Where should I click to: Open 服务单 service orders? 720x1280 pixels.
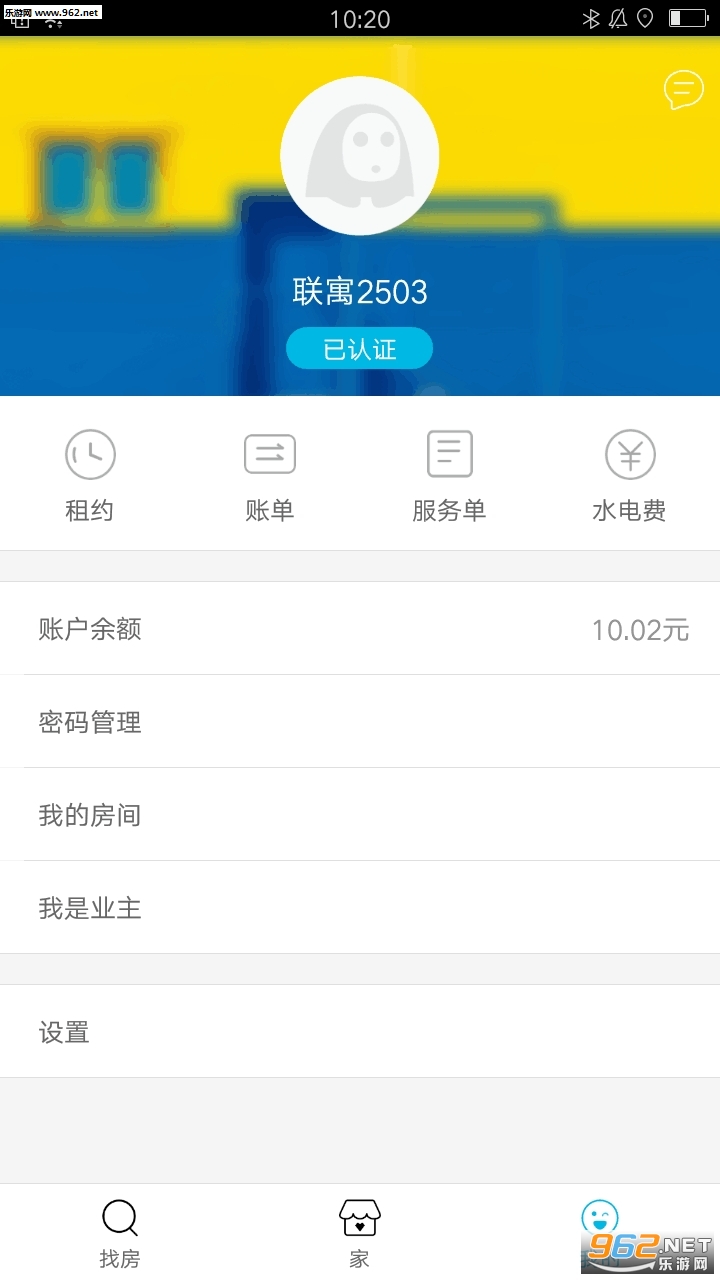coord(449,476)
